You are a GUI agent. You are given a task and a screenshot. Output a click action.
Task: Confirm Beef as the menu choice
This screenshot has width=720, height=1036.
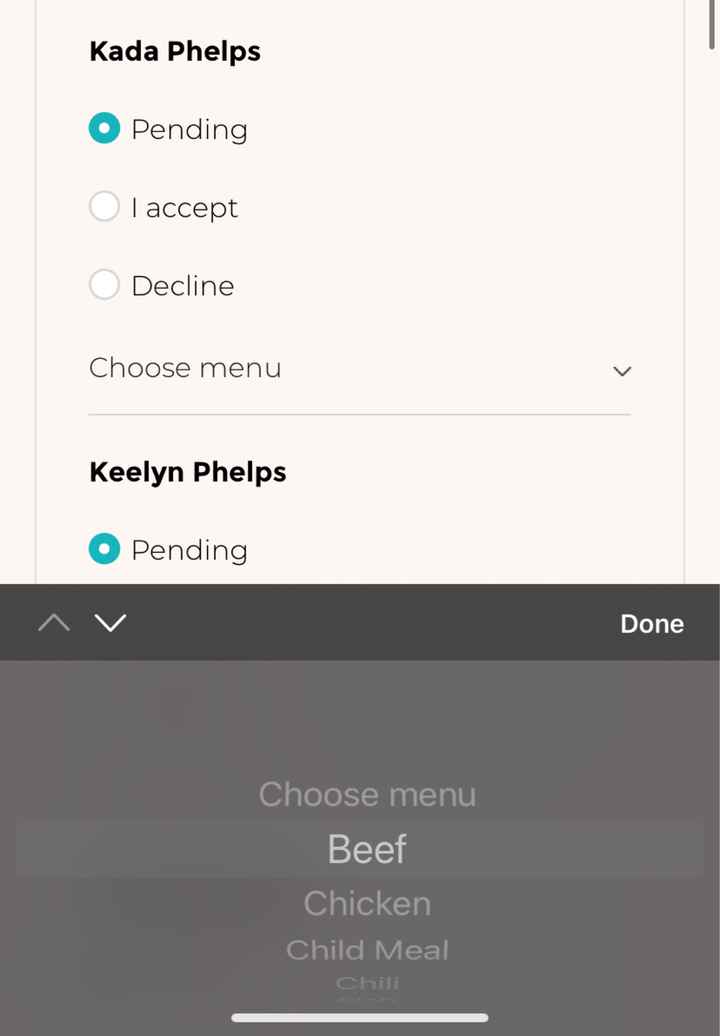point(366,847)
